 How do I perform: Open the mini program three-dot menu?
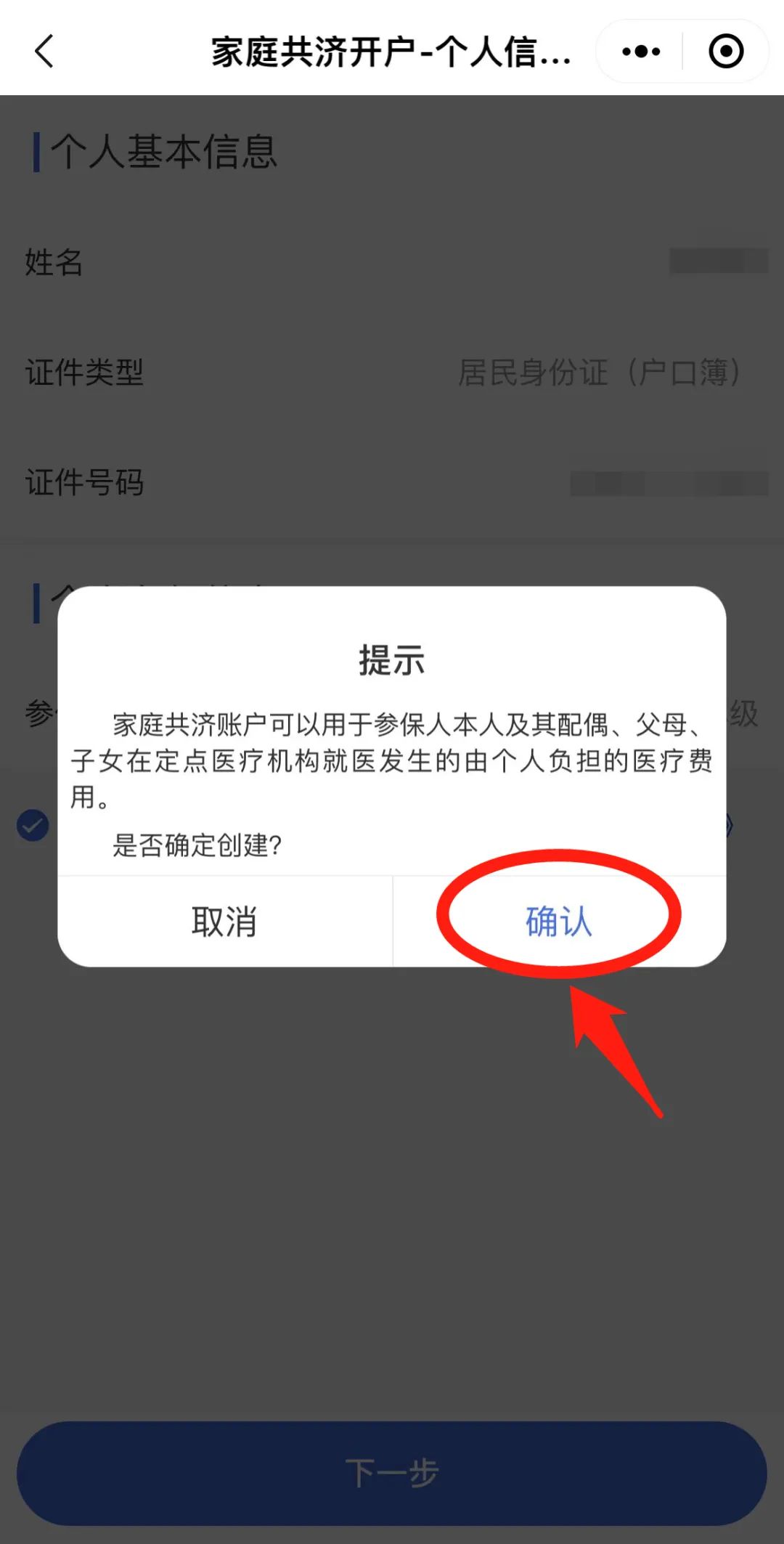click(x=641, y=52)
